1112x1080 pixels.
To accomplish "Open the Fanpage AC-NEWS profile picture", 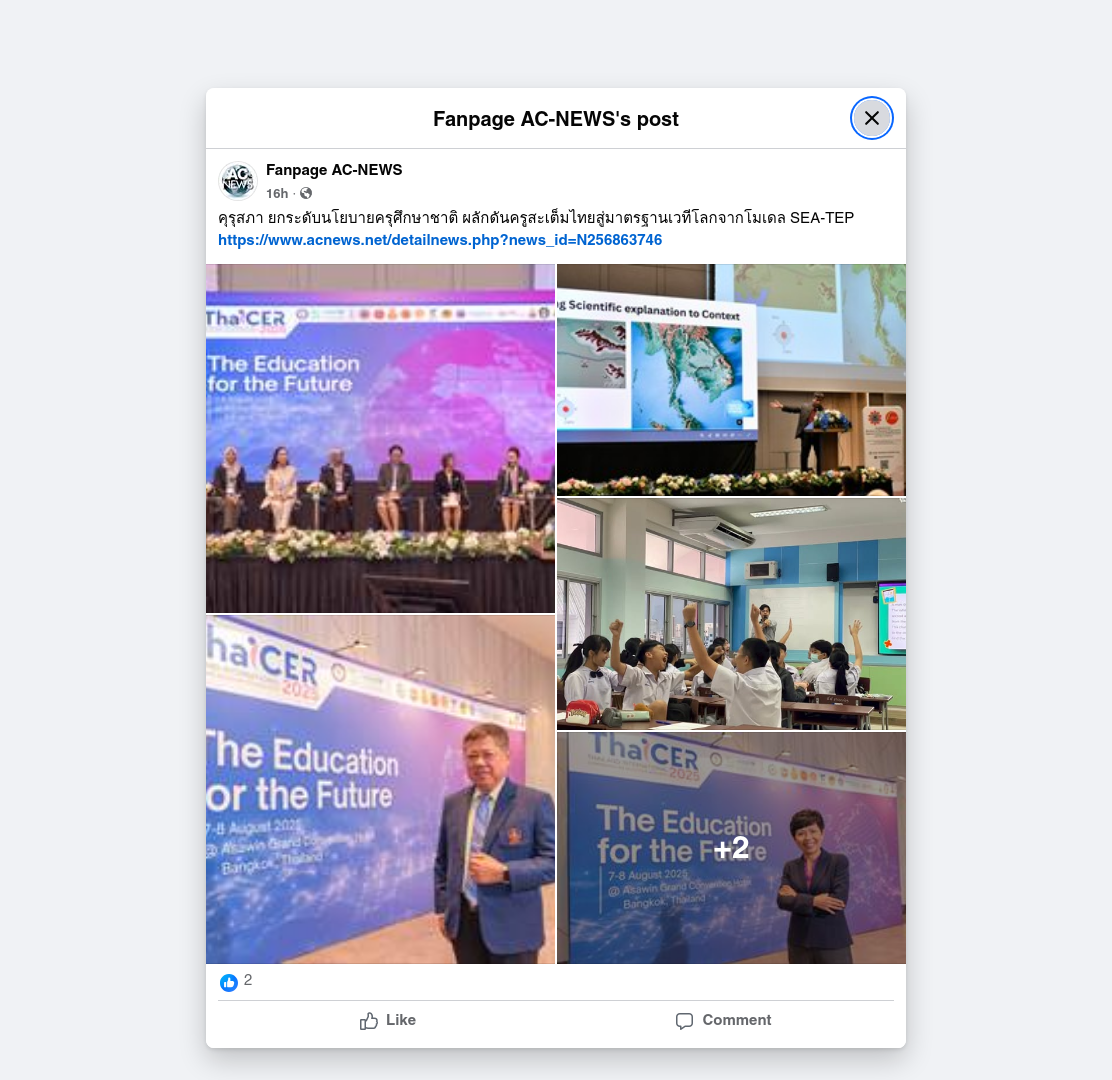I will tap(238, 181).
